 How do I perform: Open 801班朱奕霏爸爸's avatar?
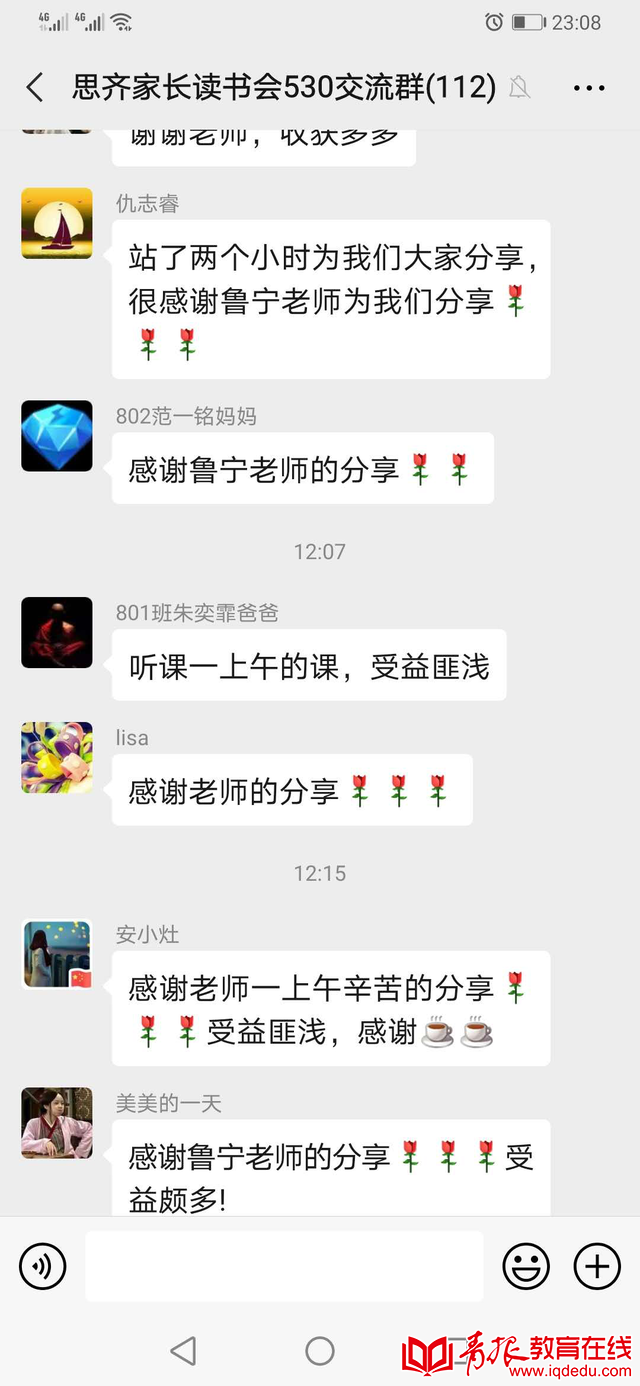pos(57,633)
